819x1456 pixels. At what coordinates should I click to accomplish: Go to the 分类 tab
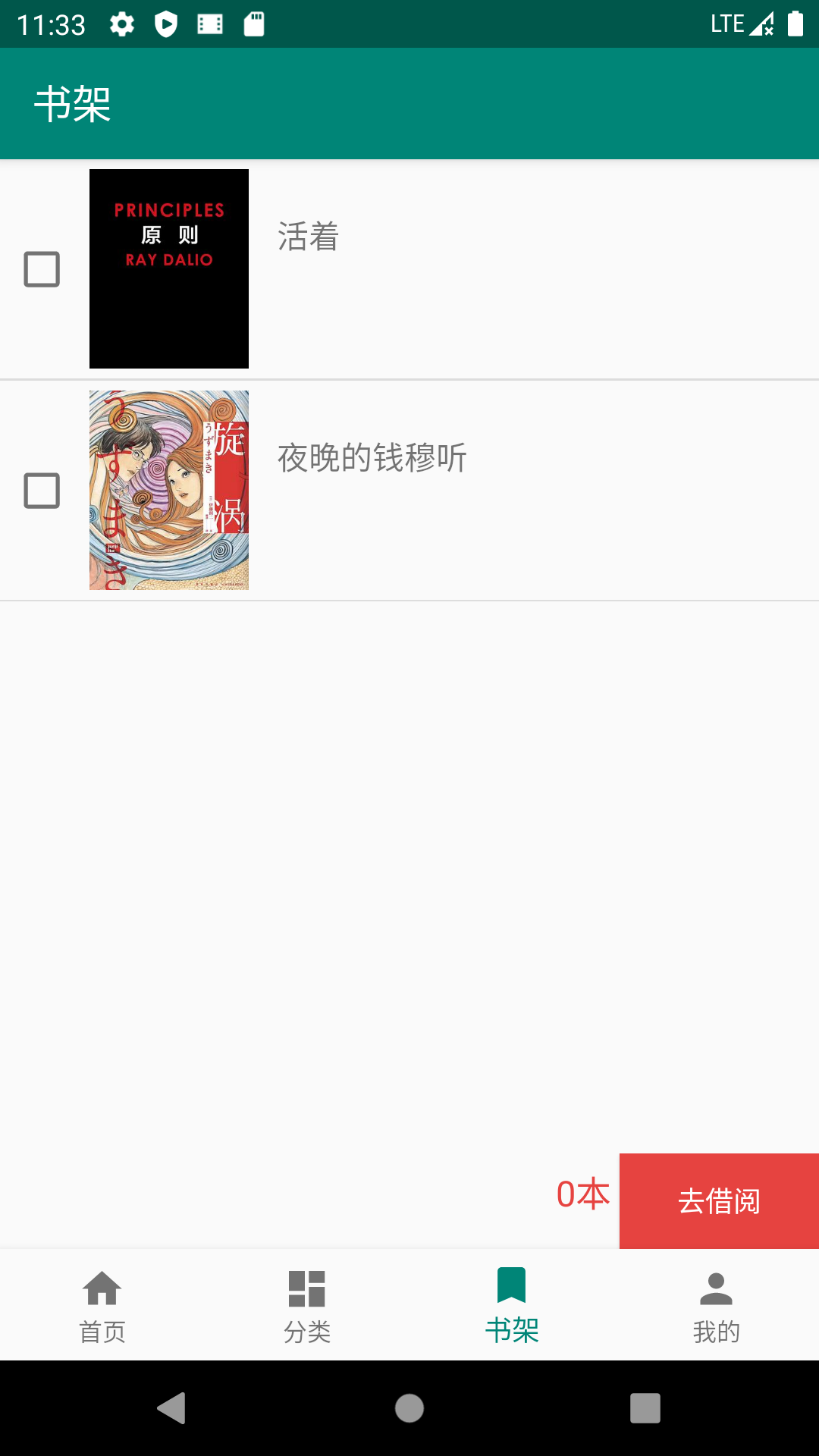point(307,1306)
